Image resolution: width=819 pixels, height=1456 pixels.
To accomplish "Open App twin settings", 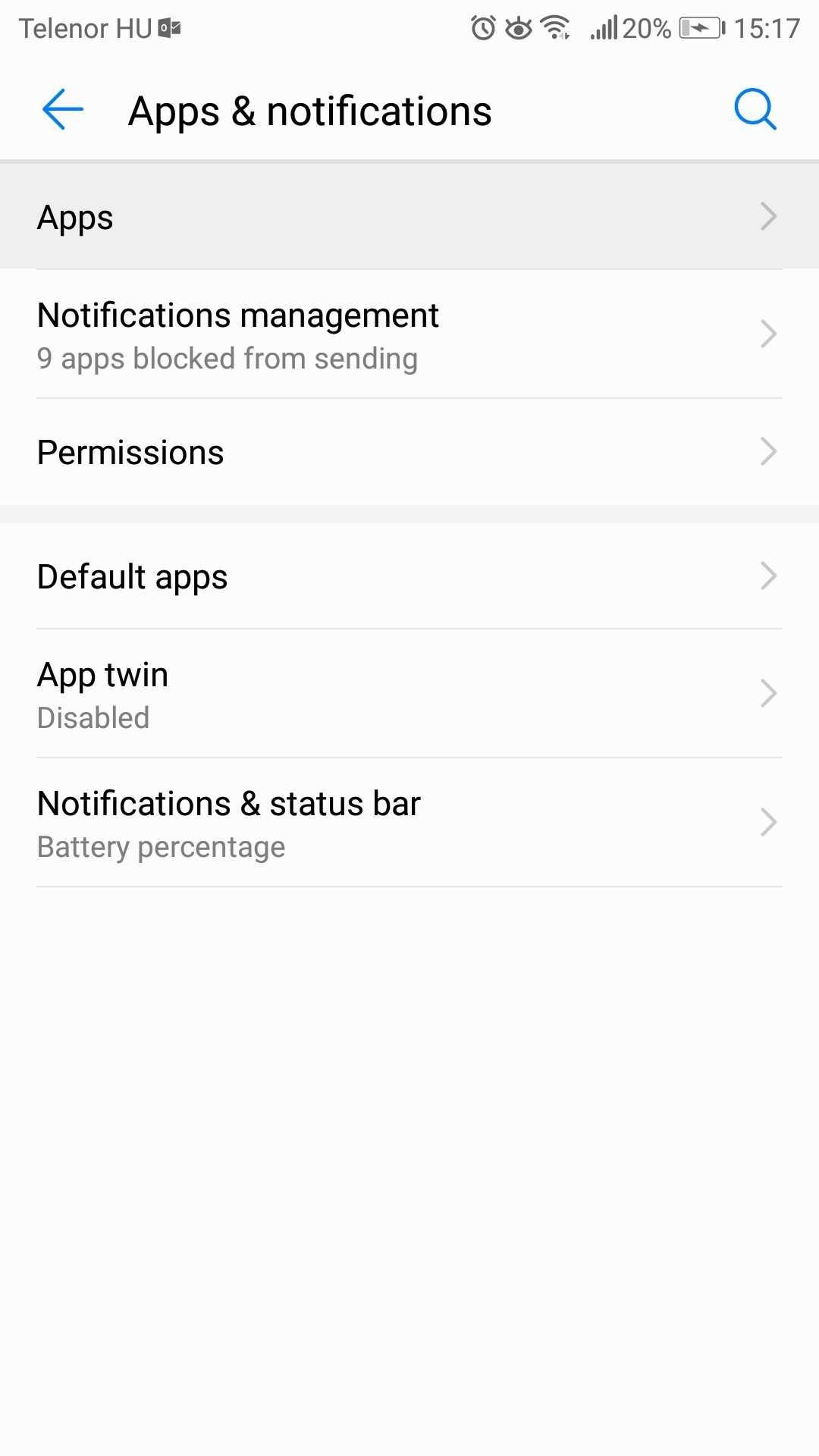I will 409,694.
